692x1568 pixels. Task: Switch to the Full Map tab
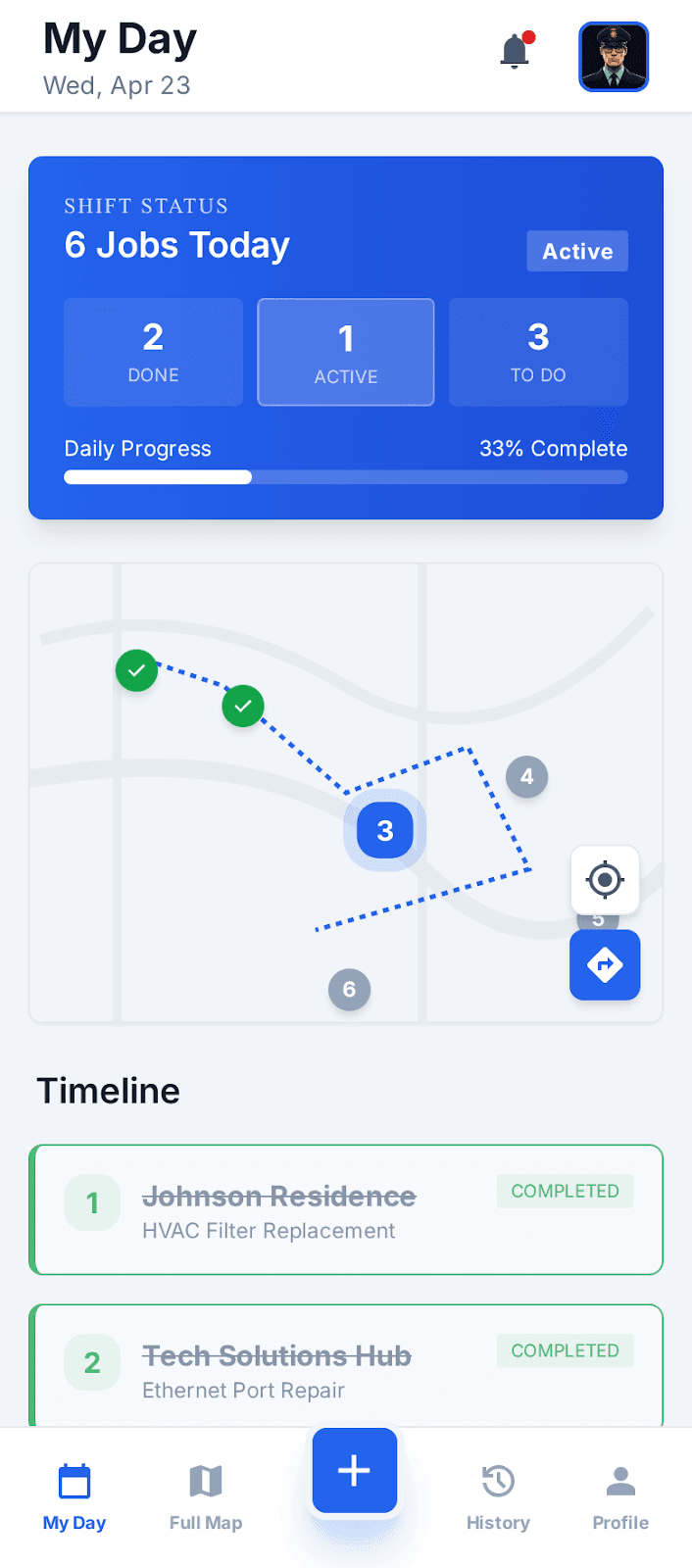click(x=206, y=1496)
